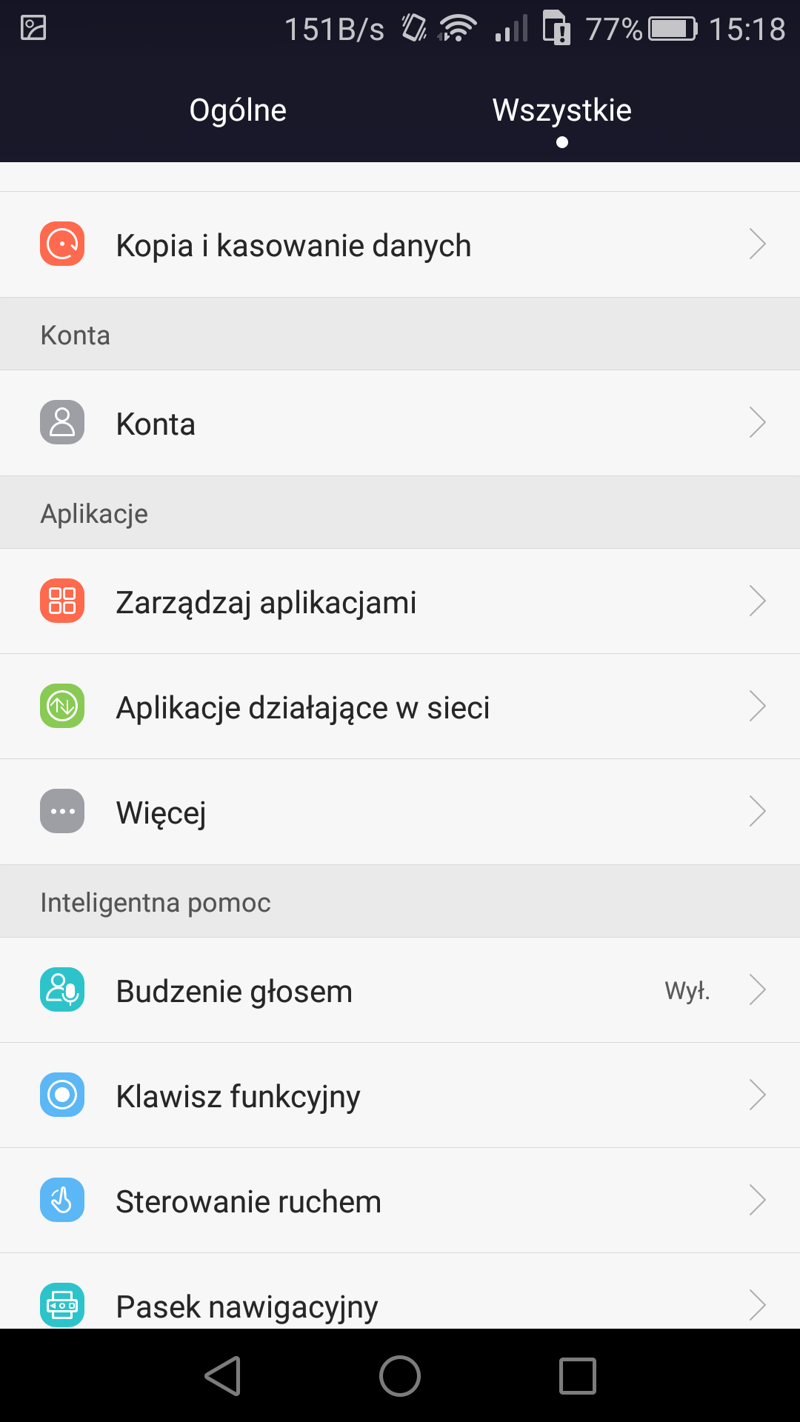Select the Wszystkie tab
800x1422 pixels.
[x=562, y=110]
